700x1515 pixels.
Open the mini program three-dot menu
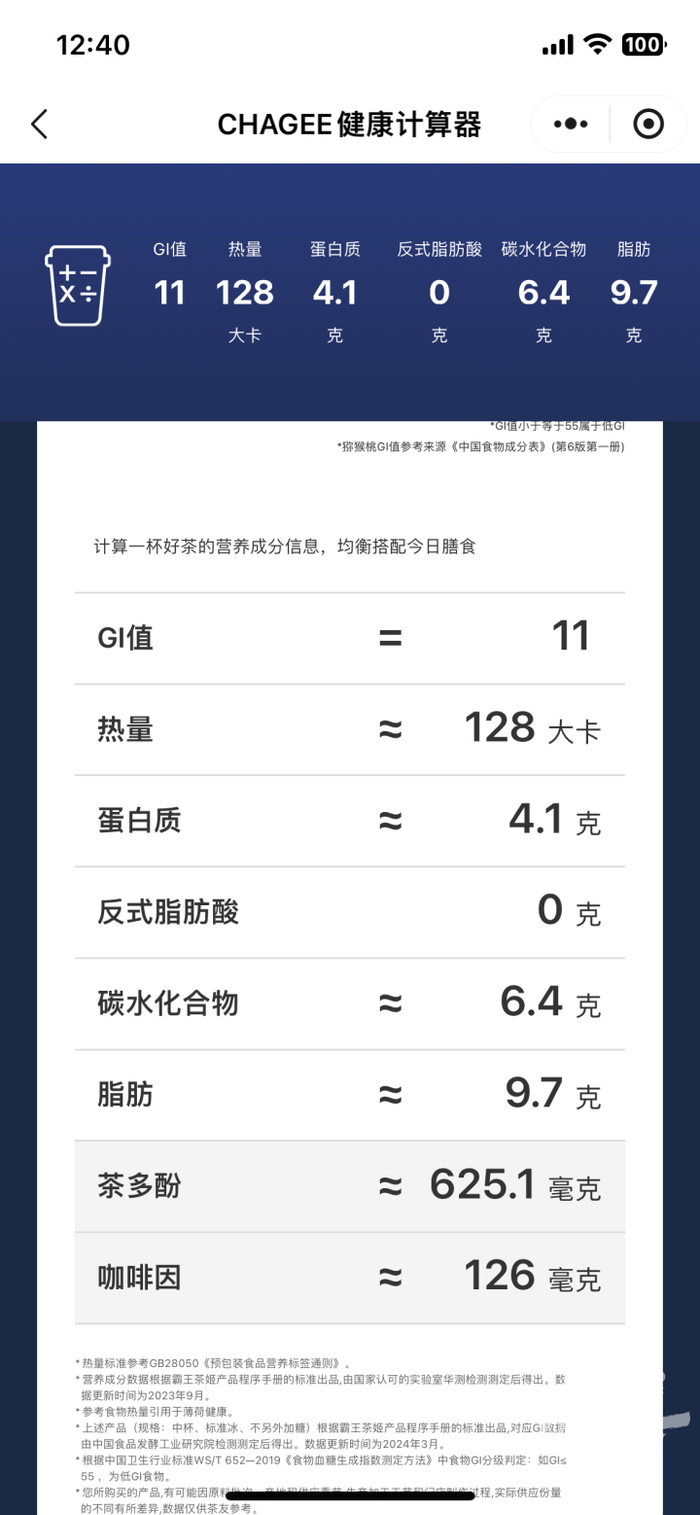(570, 124)
